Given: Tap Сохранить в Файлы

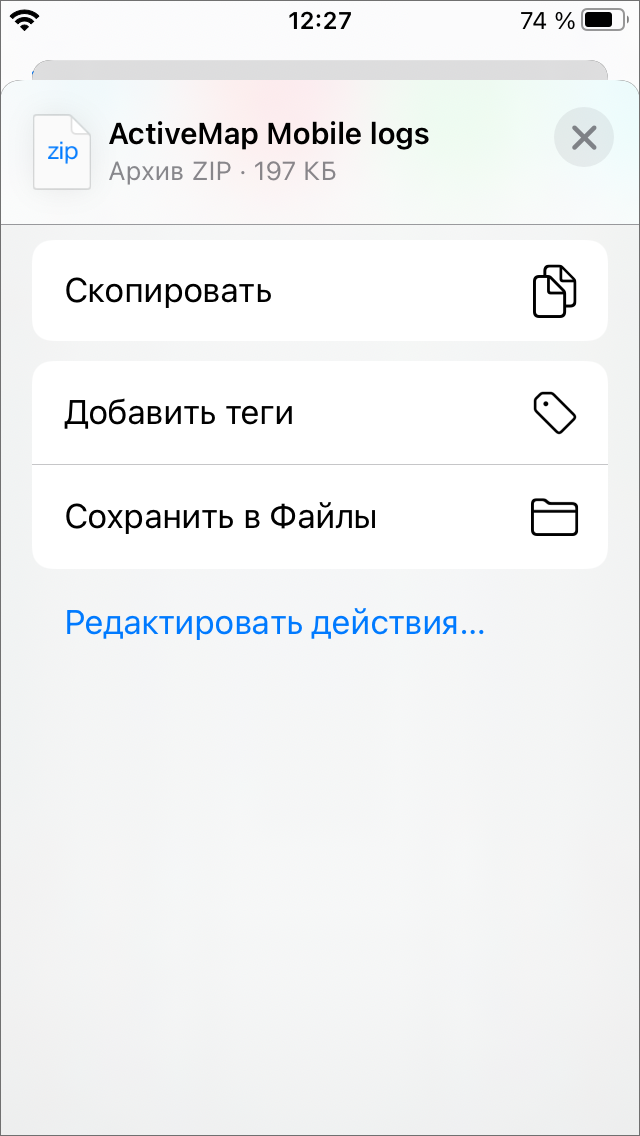Looking at the screenshot, I should pyautogui.click(x=320, y=517).
